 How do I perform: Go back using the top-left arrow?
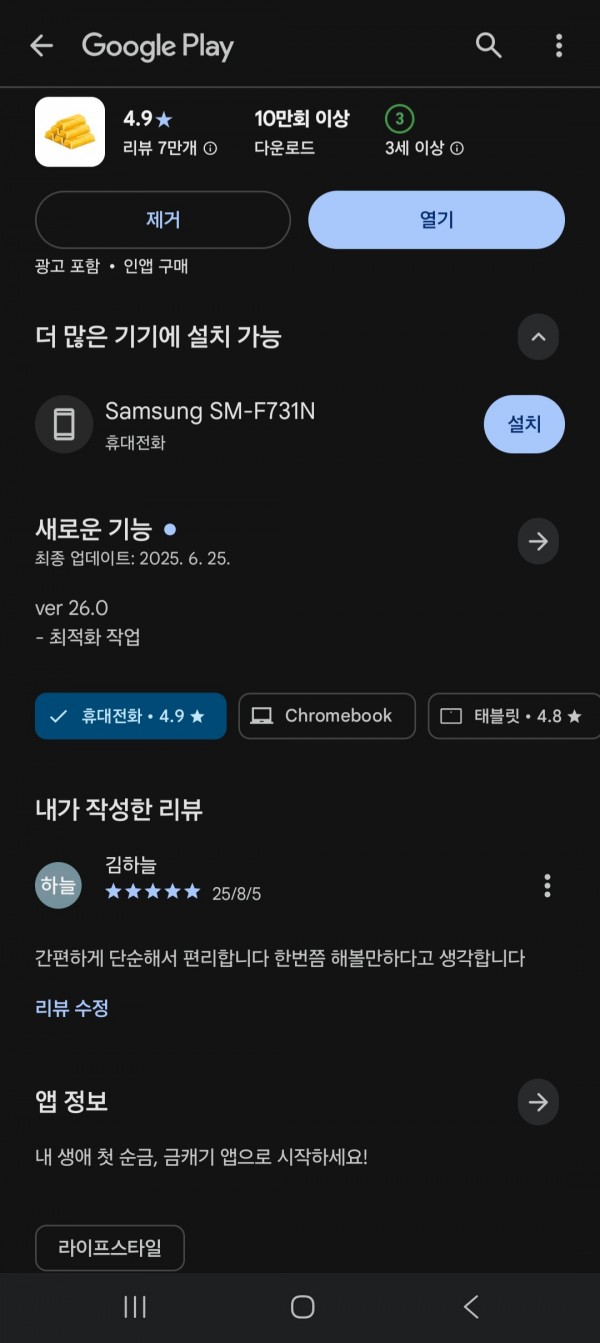pos(41,45)
